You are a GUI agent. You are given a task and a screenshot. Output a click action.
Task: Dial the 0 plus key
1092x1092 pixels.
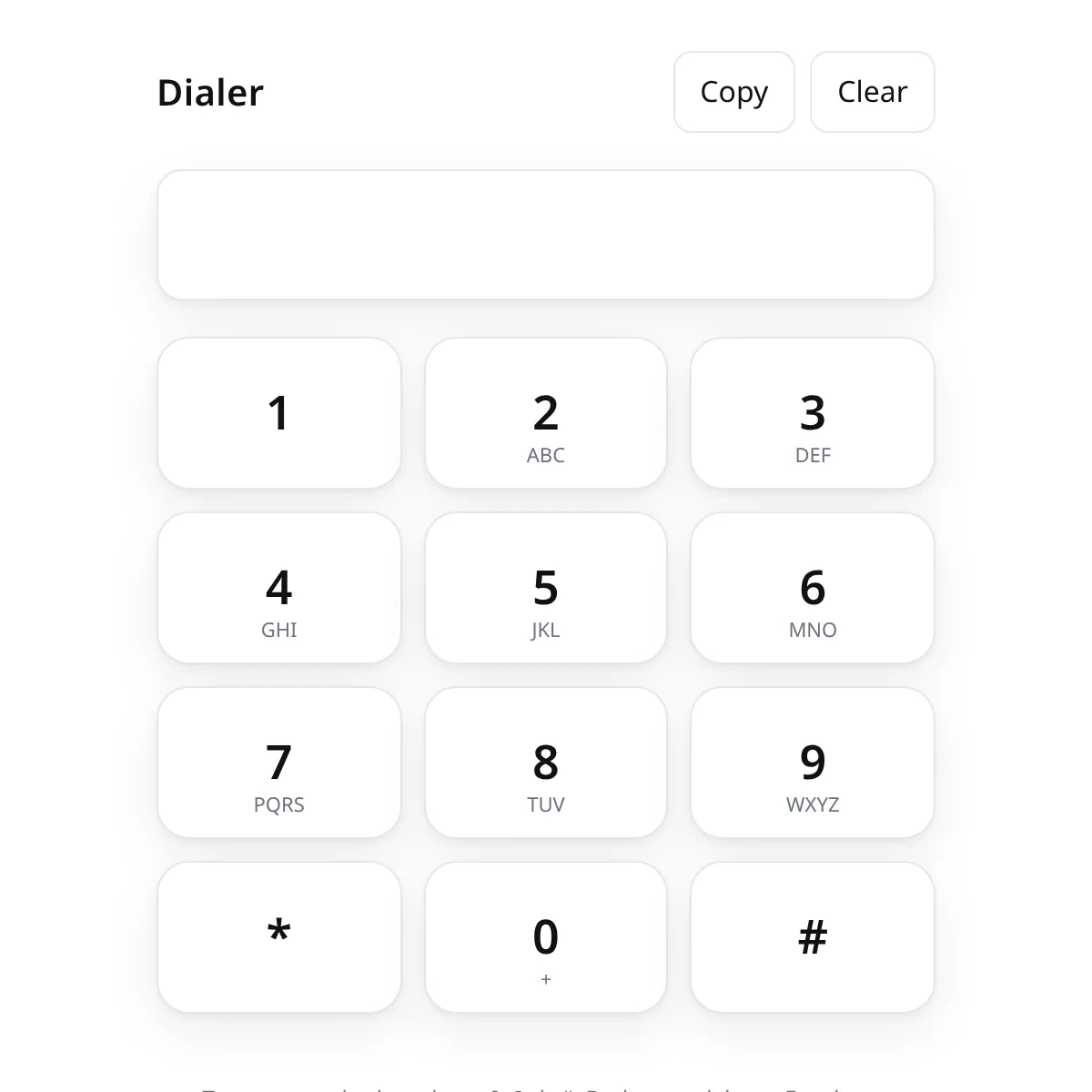546,937
